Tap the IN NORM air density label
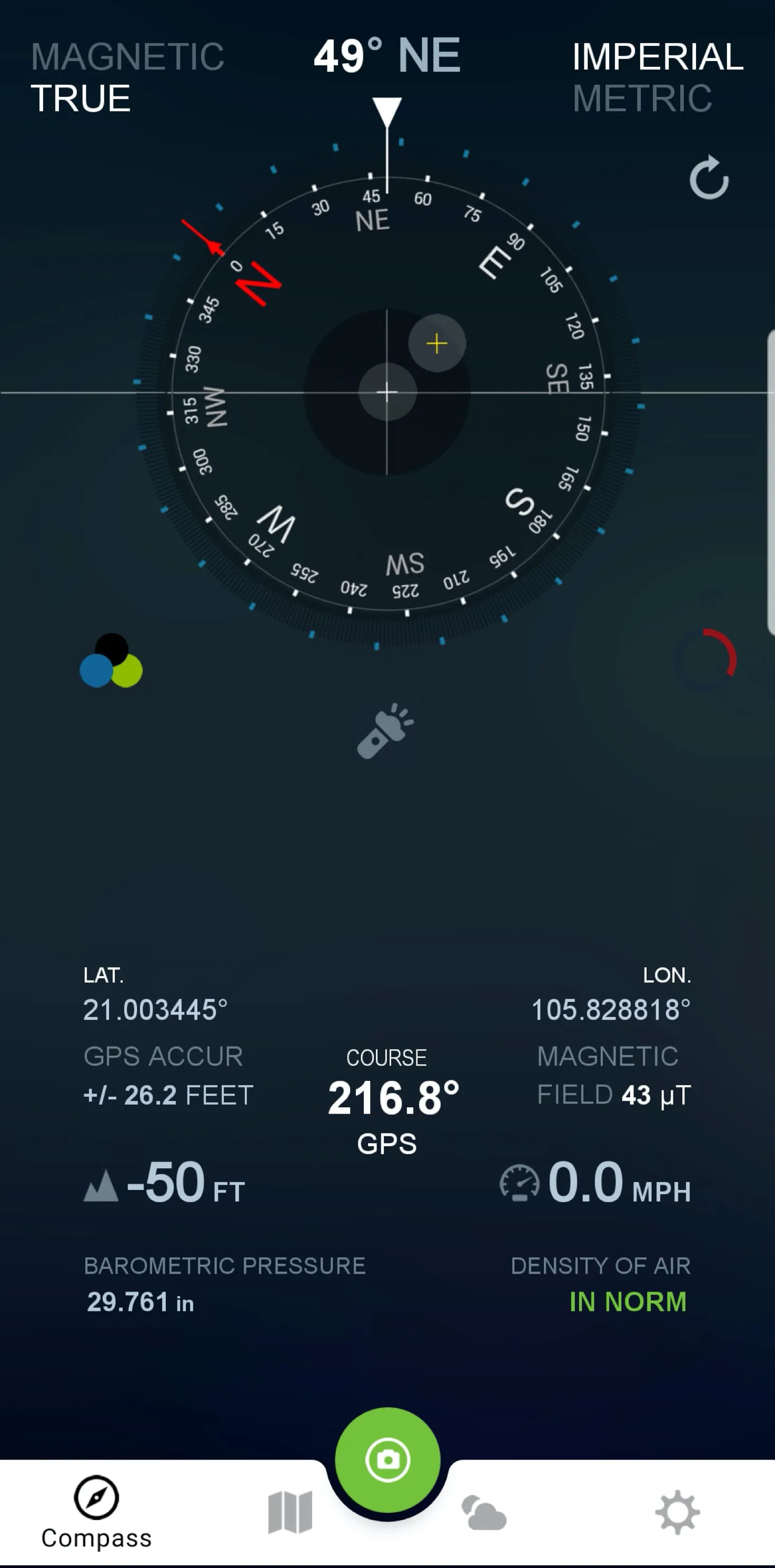775x1568 pixels. point(629,1302)
